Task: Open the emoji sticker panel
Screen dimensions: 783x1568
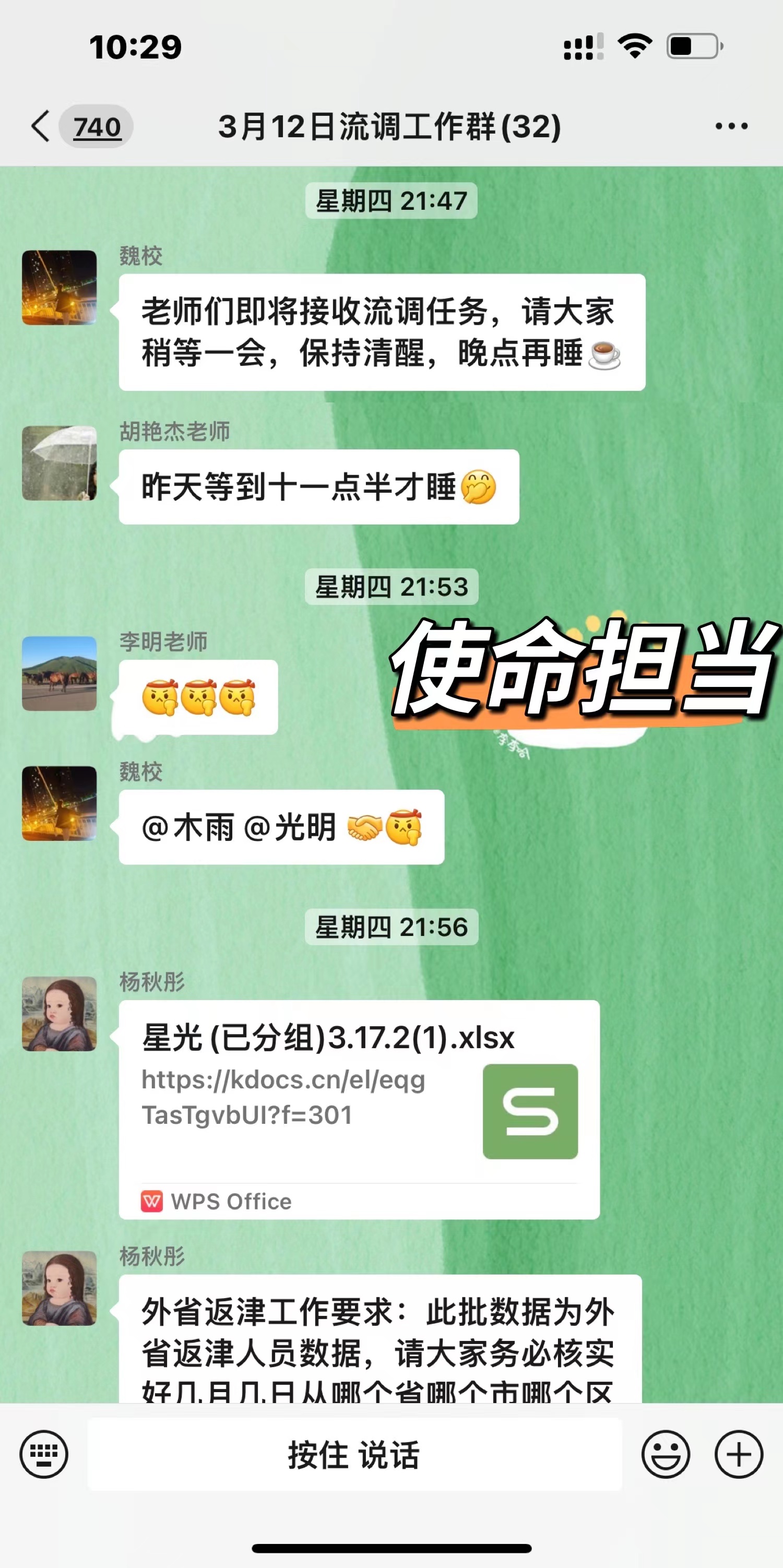Action: (665, 1455)
